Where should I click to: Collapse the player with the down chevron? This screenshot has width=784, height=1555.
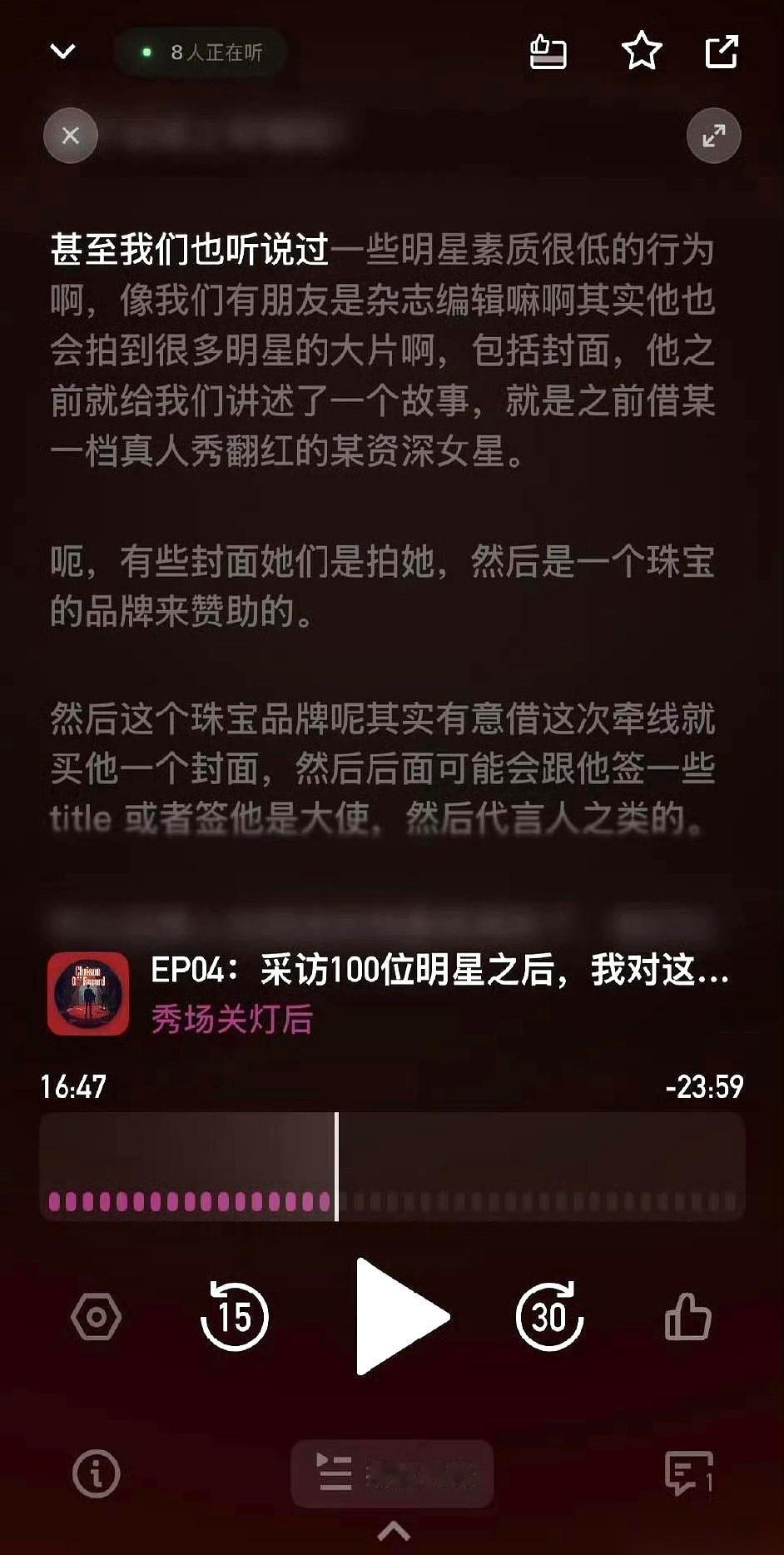click(61, 52)
